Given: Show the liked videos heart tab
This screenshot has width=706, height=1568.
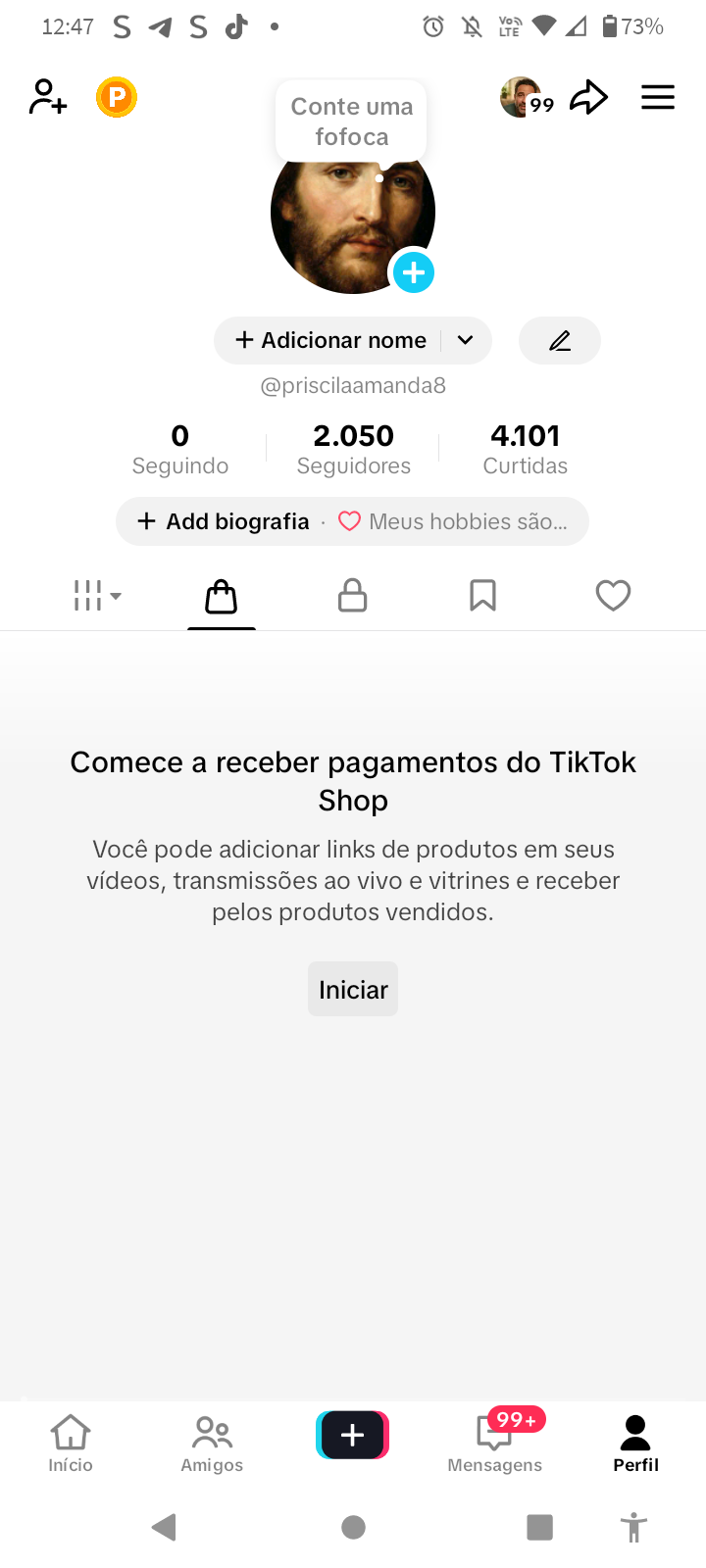Looking at the screenshot, I should pos(613,595).
